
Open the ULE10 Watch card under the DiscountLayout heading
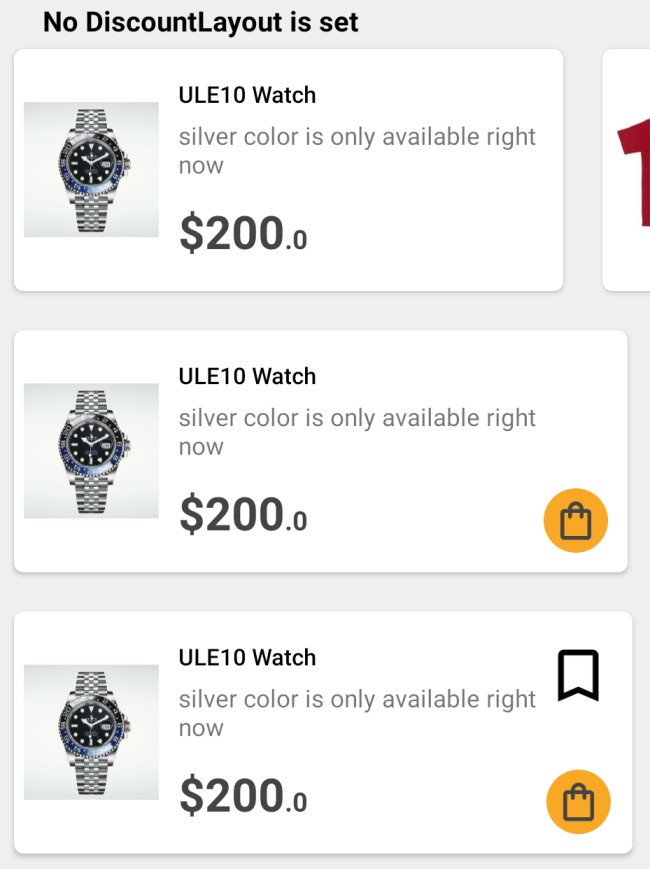[288, 170]
